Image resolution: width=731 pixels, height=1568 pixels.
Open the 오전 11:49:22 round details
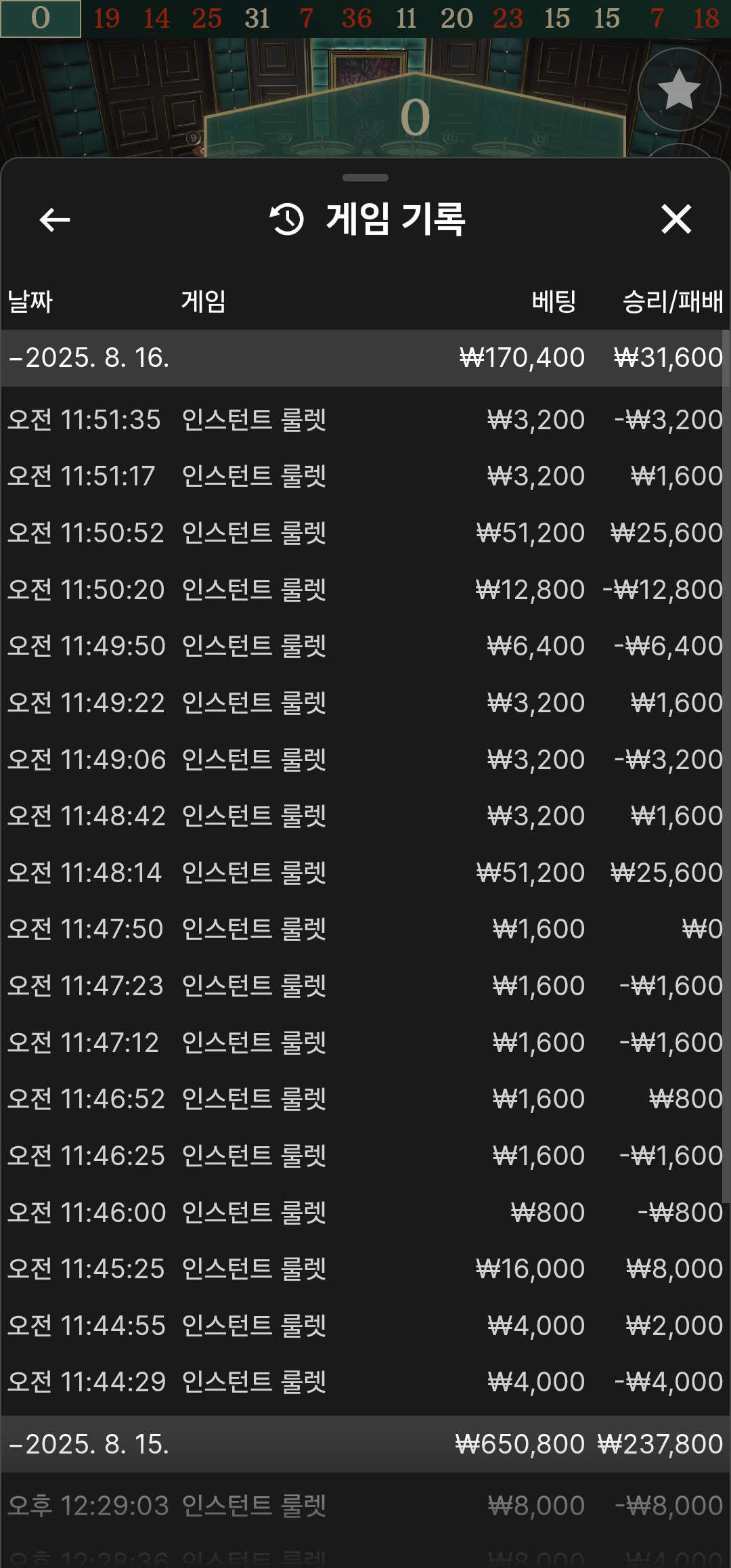pos(364,703)
